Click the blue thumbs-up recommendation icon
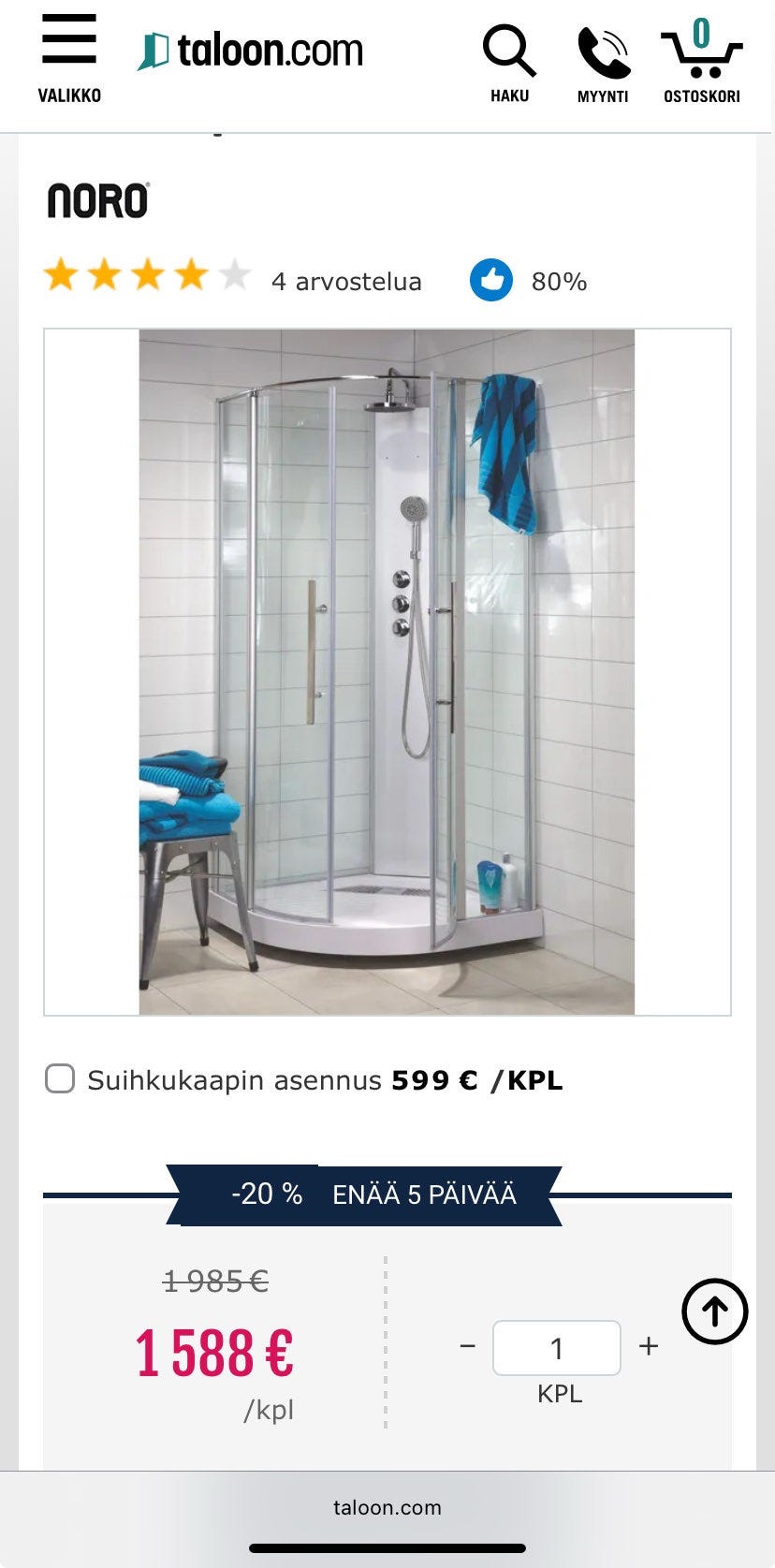This screenshot has height=1568, width=775. [493, 279]
